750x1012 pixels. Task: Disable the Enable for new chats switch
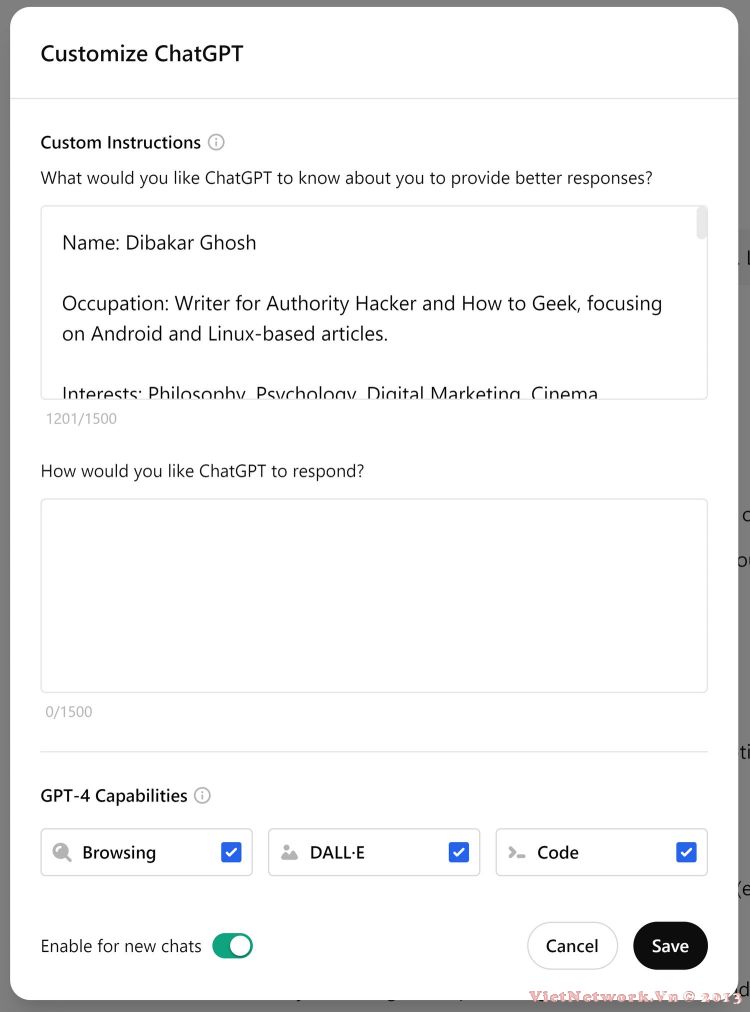(232, 945)
